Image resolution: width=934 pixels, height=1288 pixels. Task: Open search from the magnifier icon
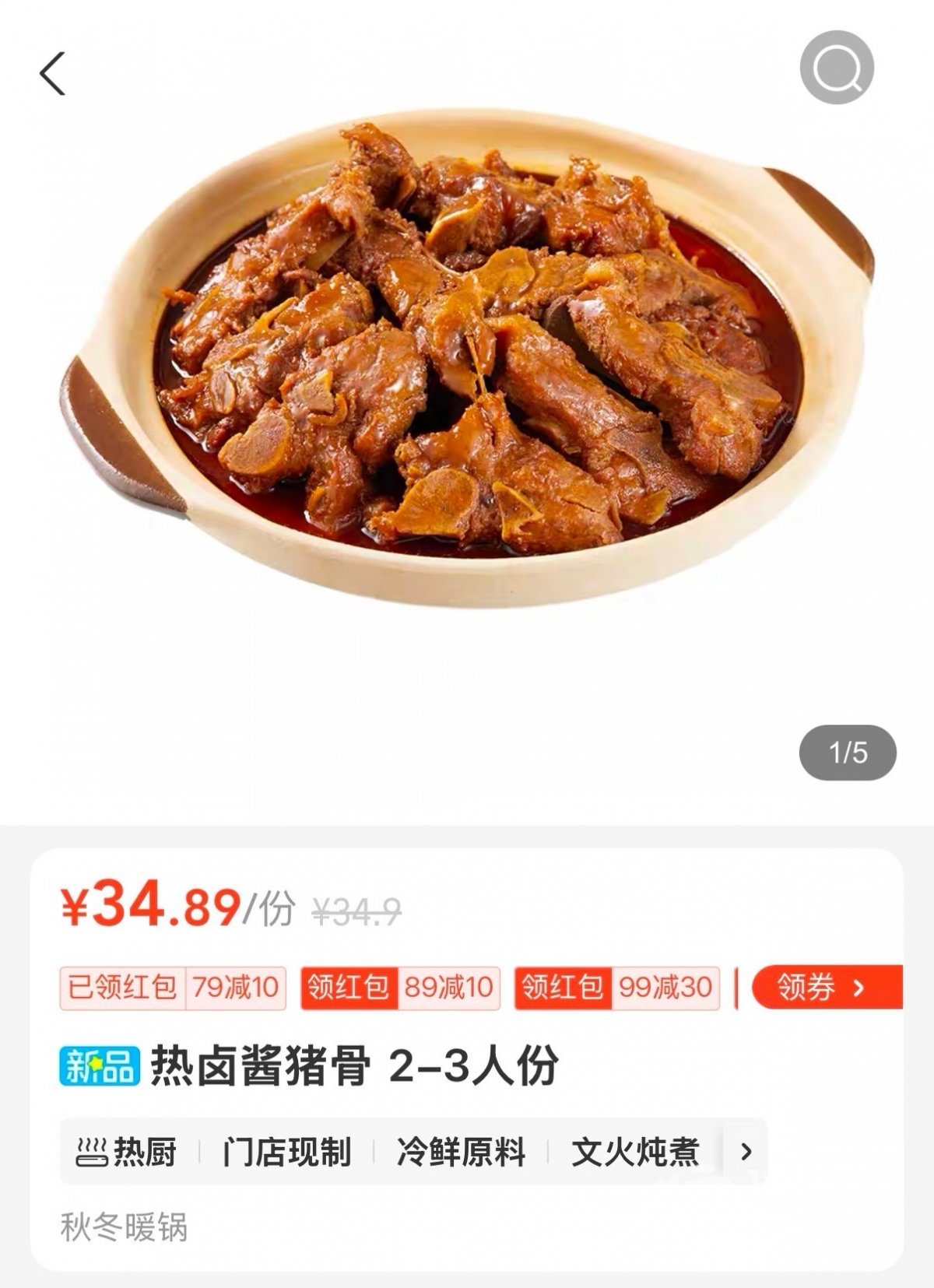point(837,68)
